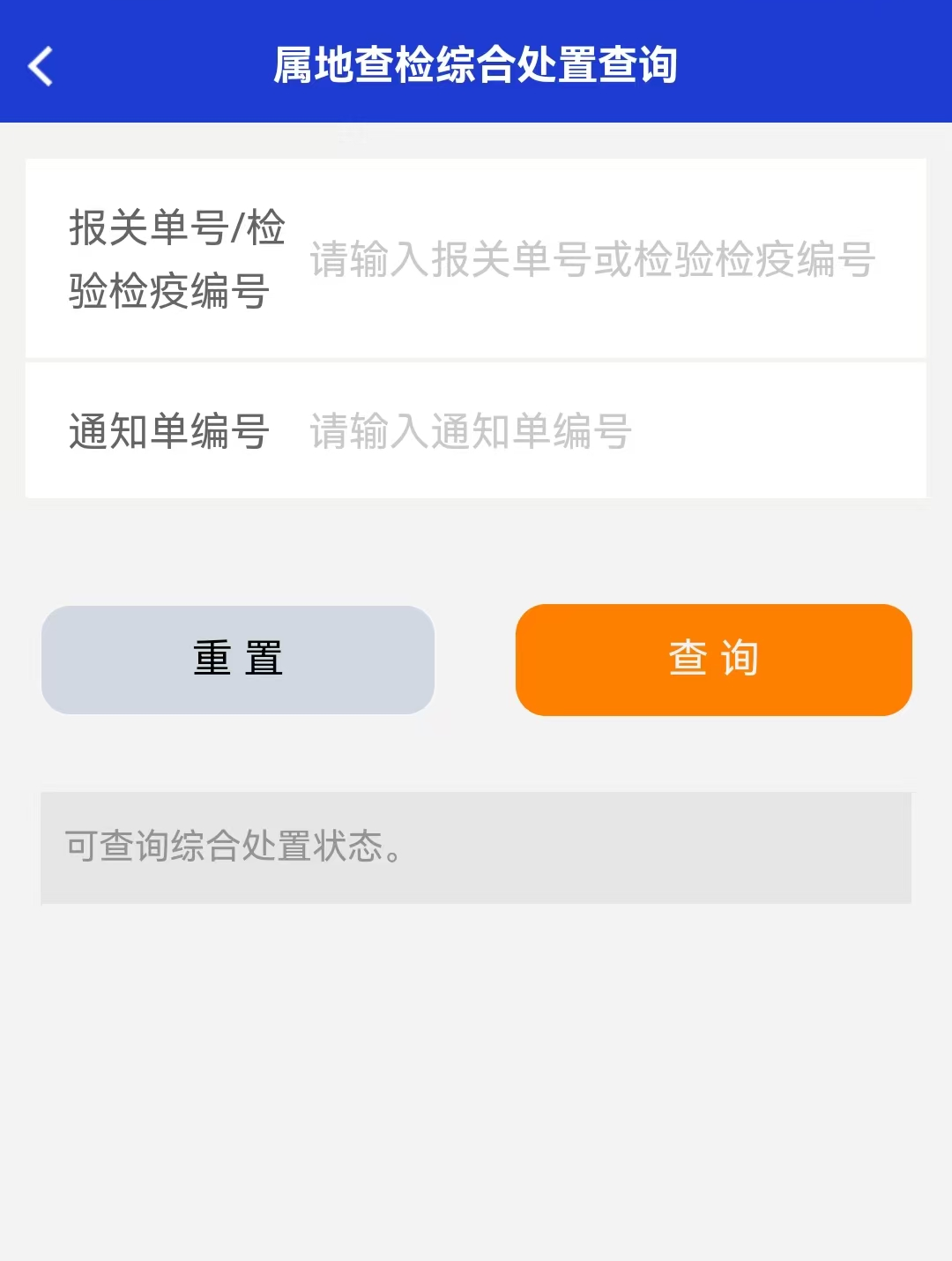952x1261 pixels.
Task: Select the customs declaration number text box
Action: (x=591, y=260)
